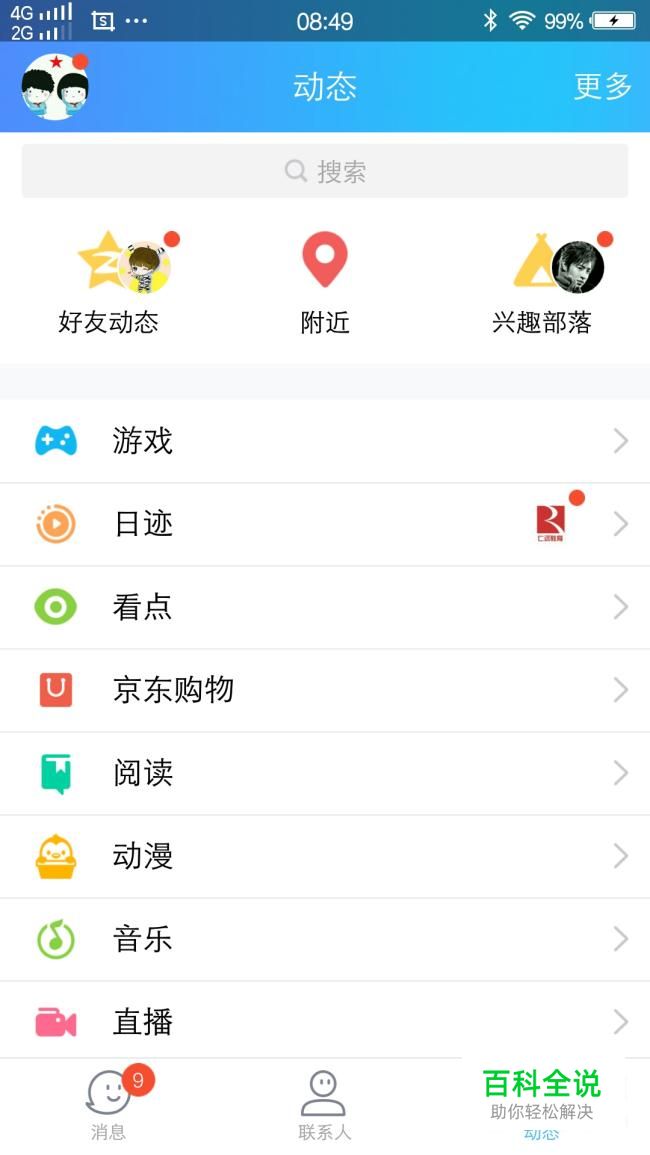Image resolution: width=650 pixels, height=1155 pixels.
Task: Open 附近 nearby people
Action: pos(325,284)
